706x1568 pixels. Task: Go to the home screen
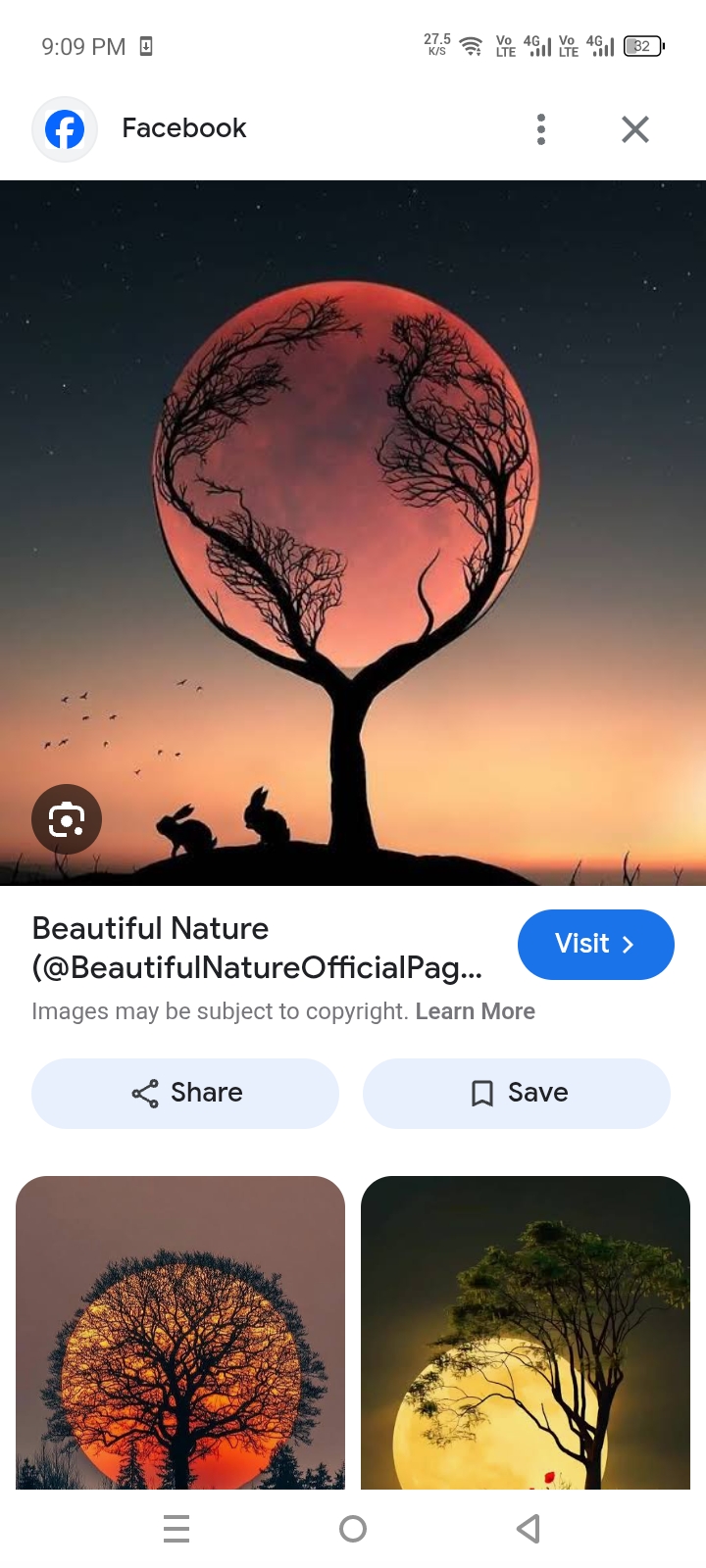pos(353,1529)
